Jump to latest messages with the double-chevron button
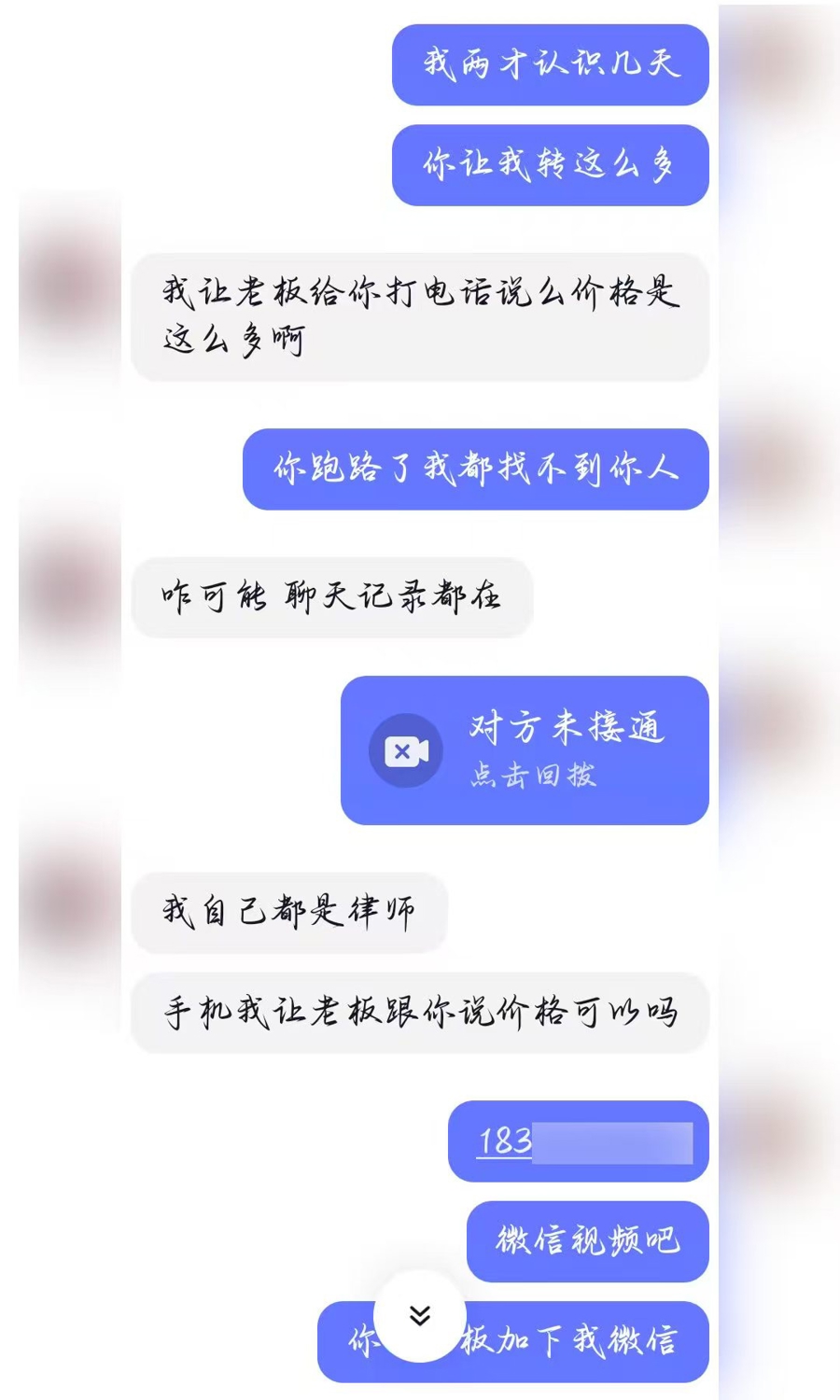 pyautogui.click(x=420, y=1315)
